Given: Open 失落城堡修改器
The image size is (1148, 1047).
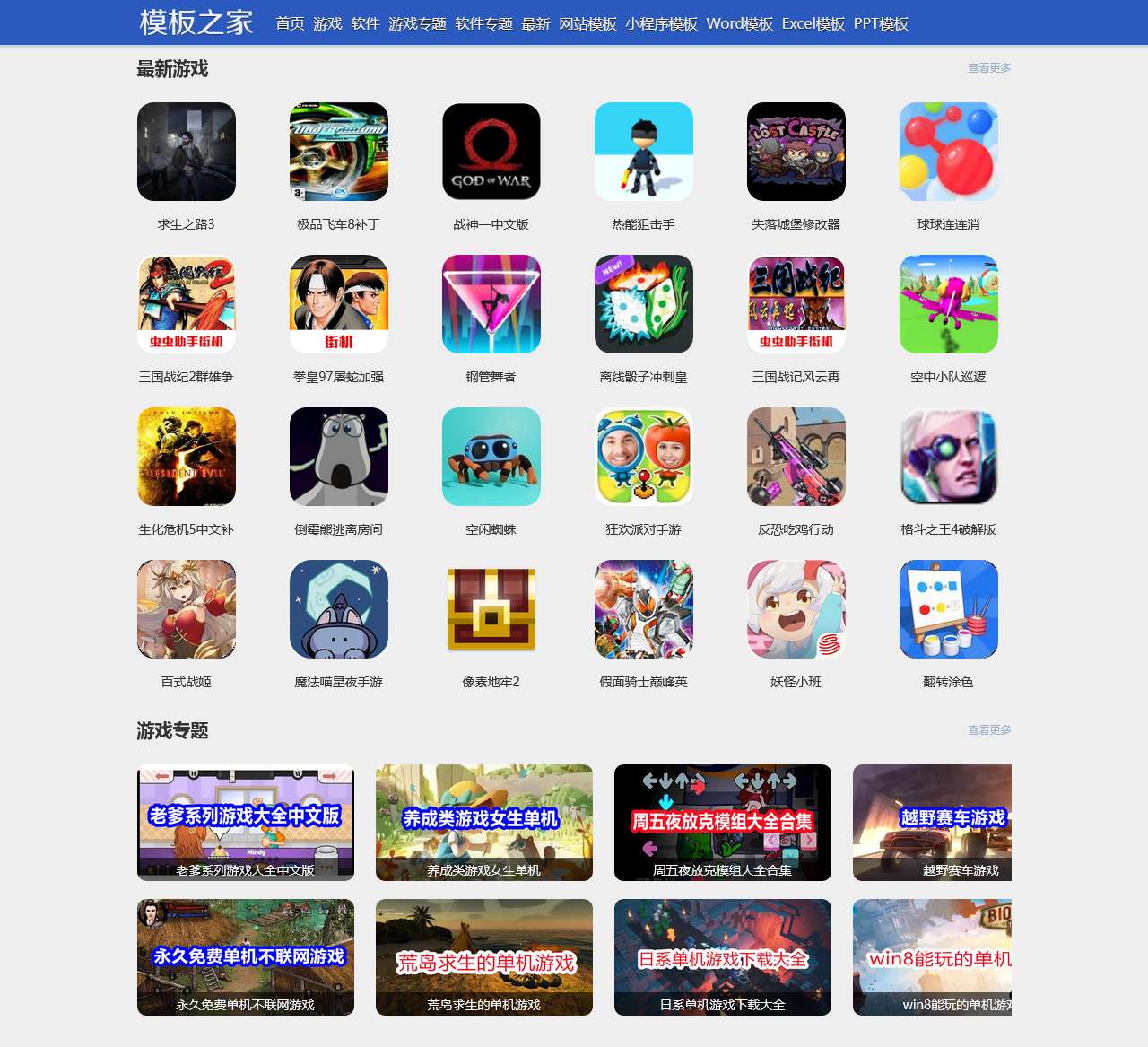Looking at the screenshot, I should 796,152.
